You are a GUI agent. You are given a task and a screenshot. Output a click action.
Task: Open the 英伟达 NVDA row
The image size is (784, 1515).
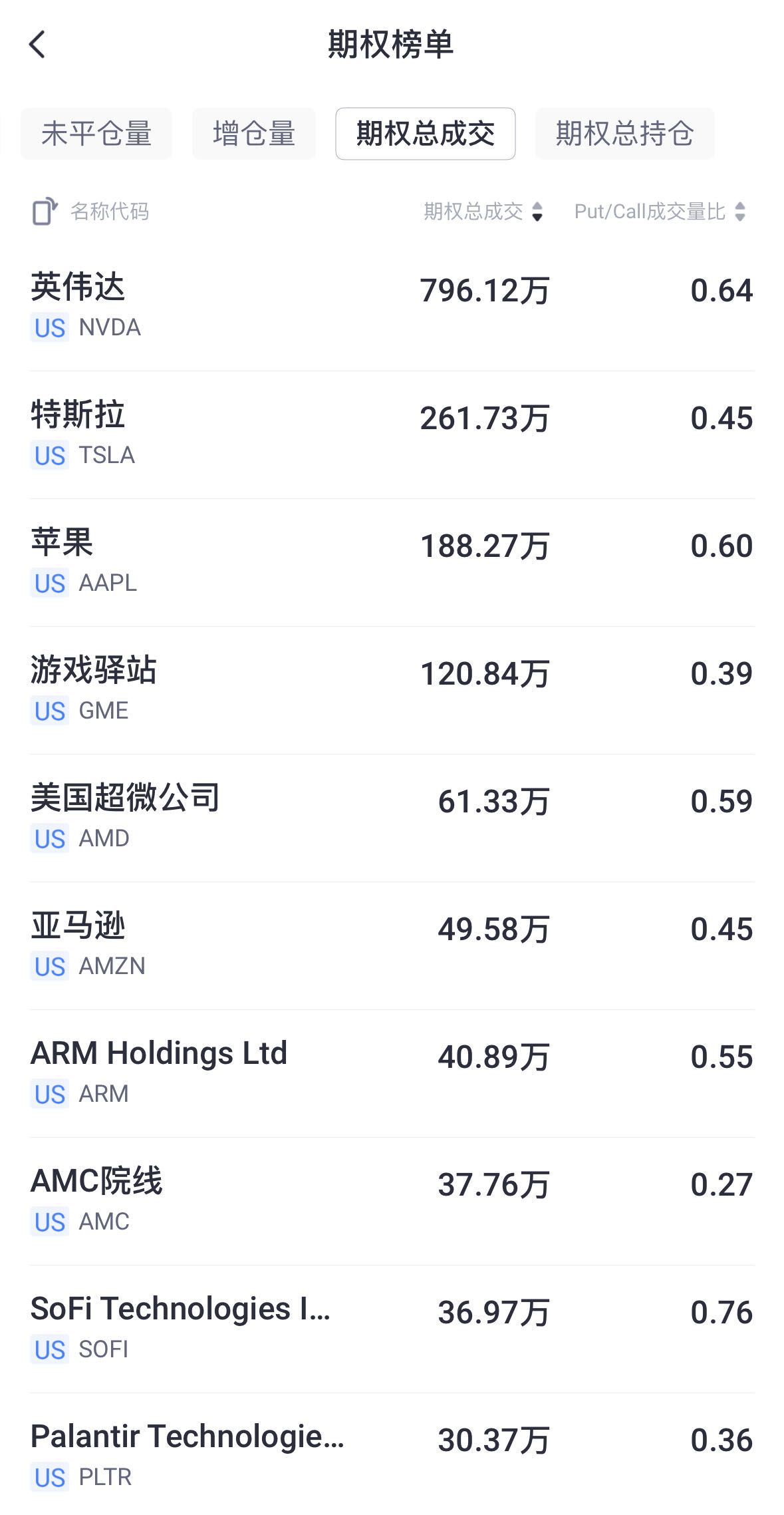[392, 306]
